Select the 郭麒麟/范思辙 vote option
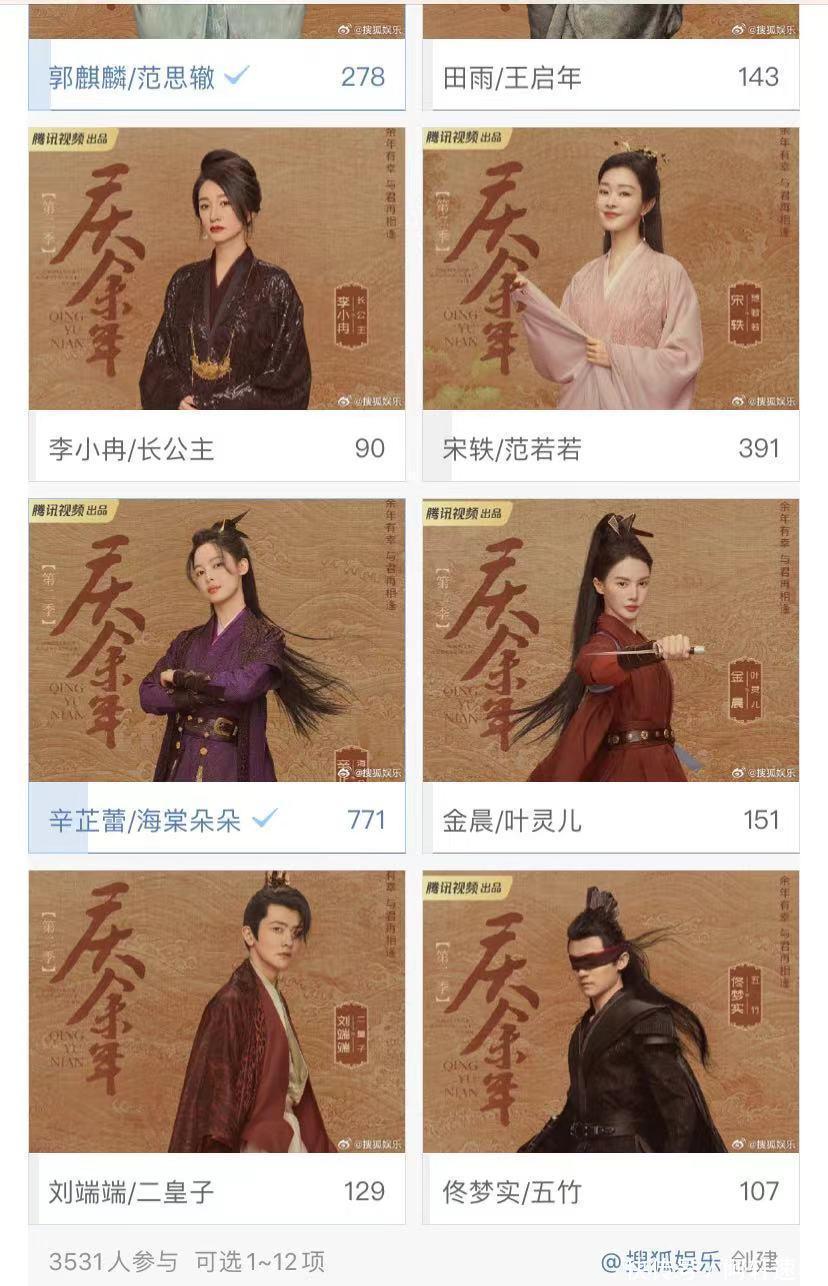This screenshot has width=828, height=1286. pyautogui.click(x=216, y=77)
